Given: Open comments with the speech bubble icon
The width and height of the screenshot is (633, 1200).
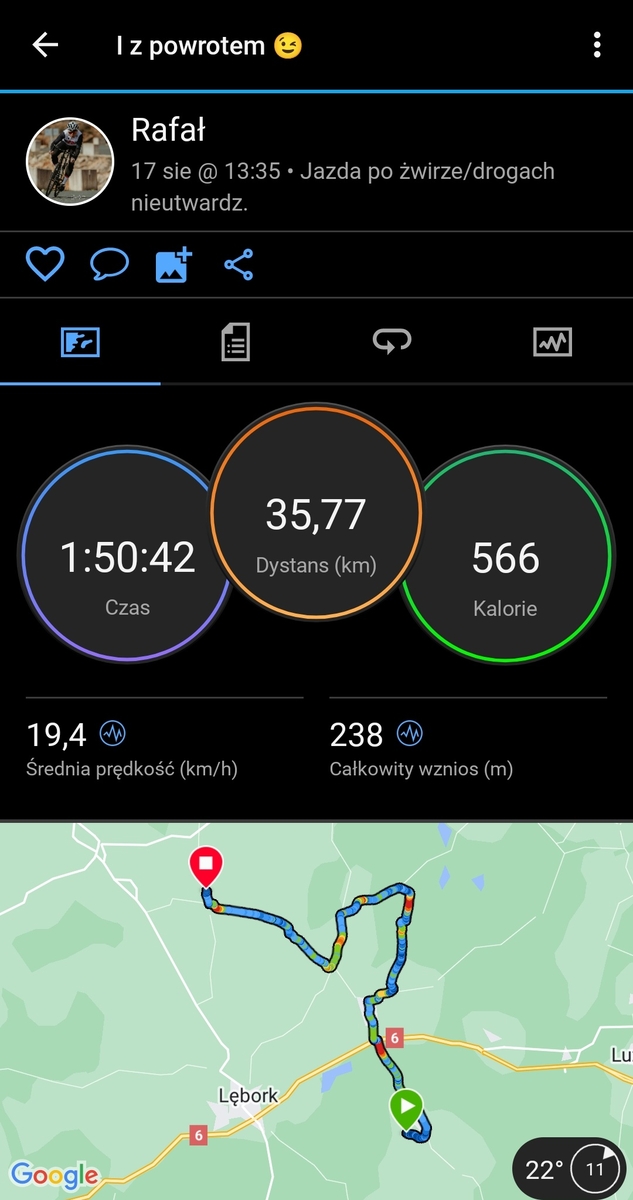Looking at the screenshot, I should point(109,264).
